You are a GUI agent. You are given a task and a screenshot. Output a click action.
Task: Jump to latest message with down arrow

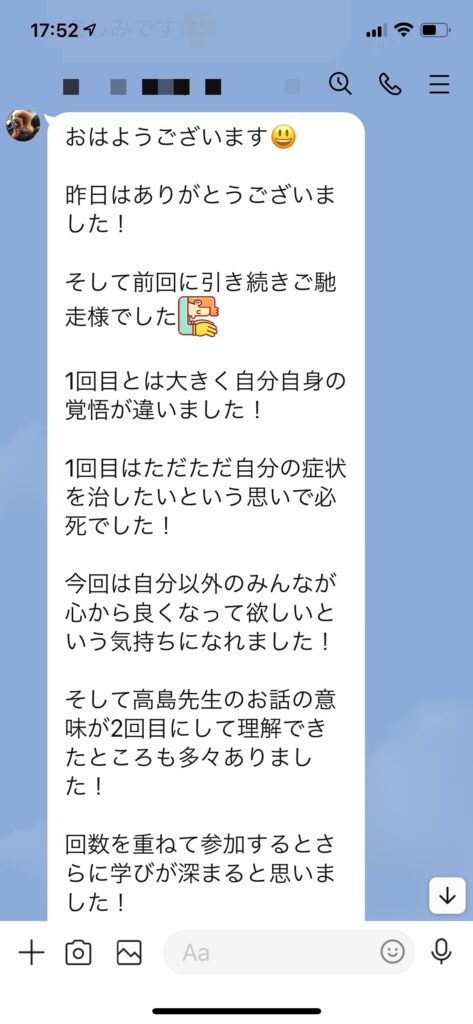(447, 896)
